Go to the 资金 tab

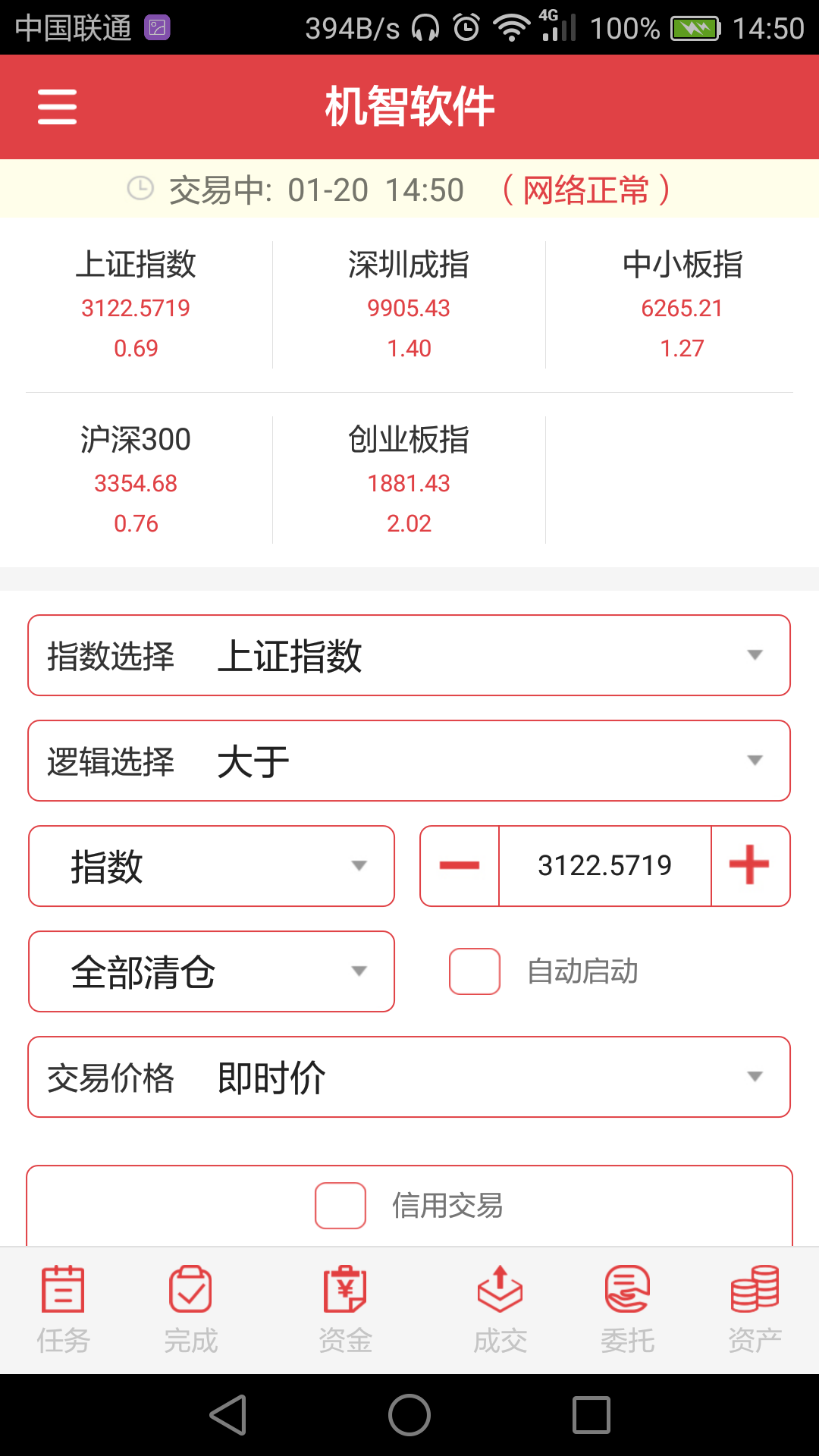(346, 1310)
